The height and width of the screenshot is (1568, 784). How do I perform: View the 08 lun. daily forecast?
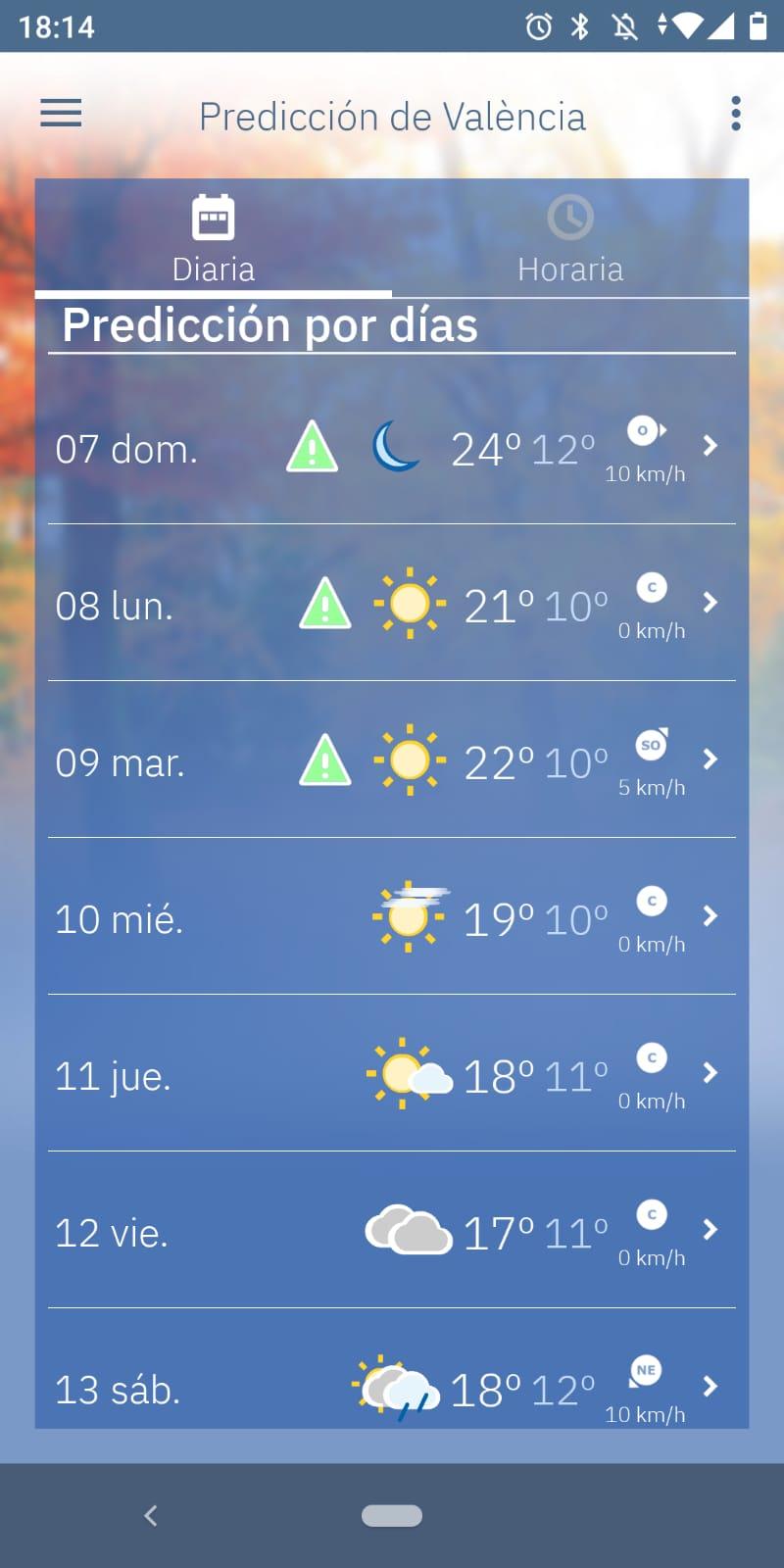pos(710,603)
